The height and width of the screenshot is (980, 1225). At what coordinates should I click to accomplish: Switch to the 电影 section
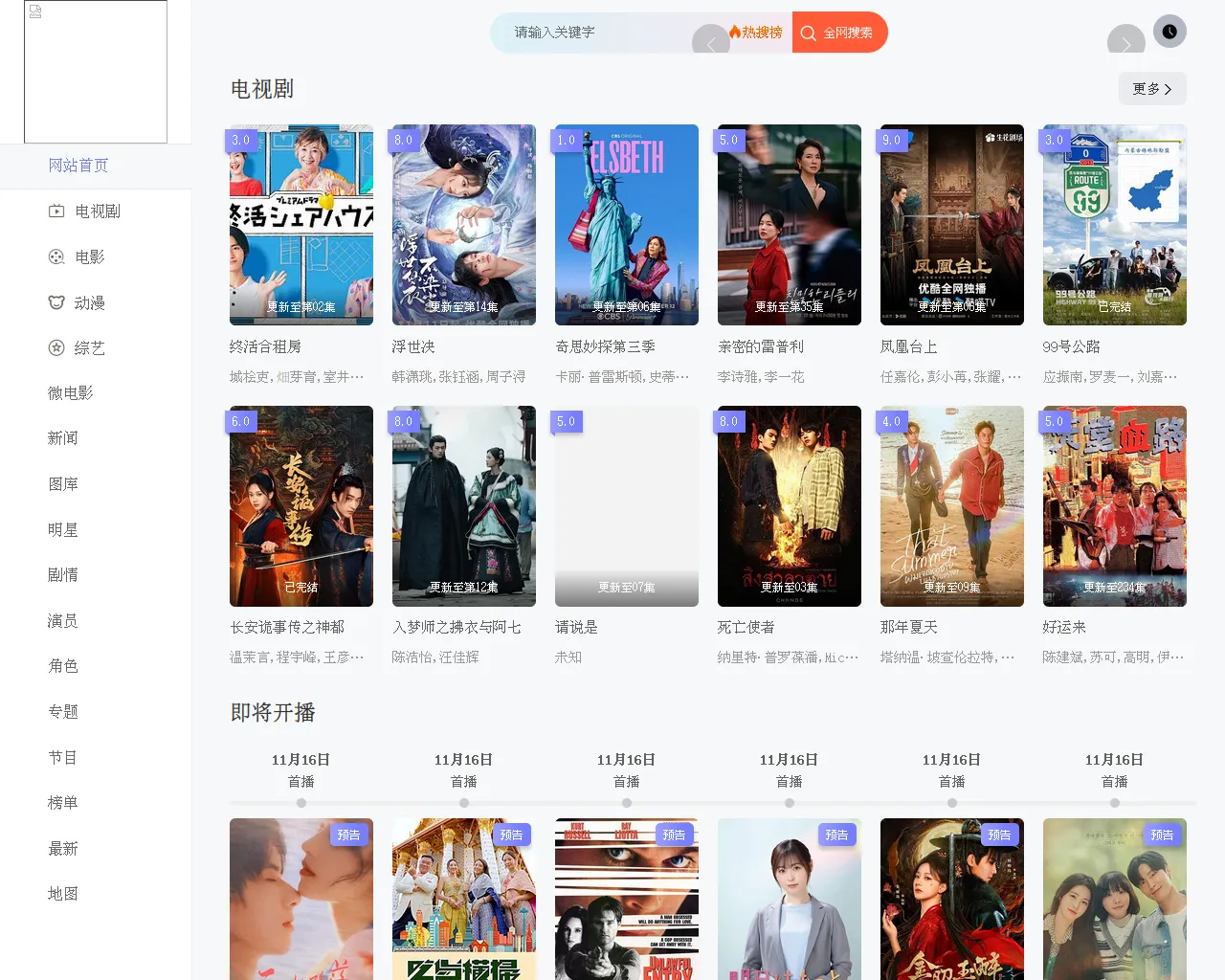[x=89, y=257]
